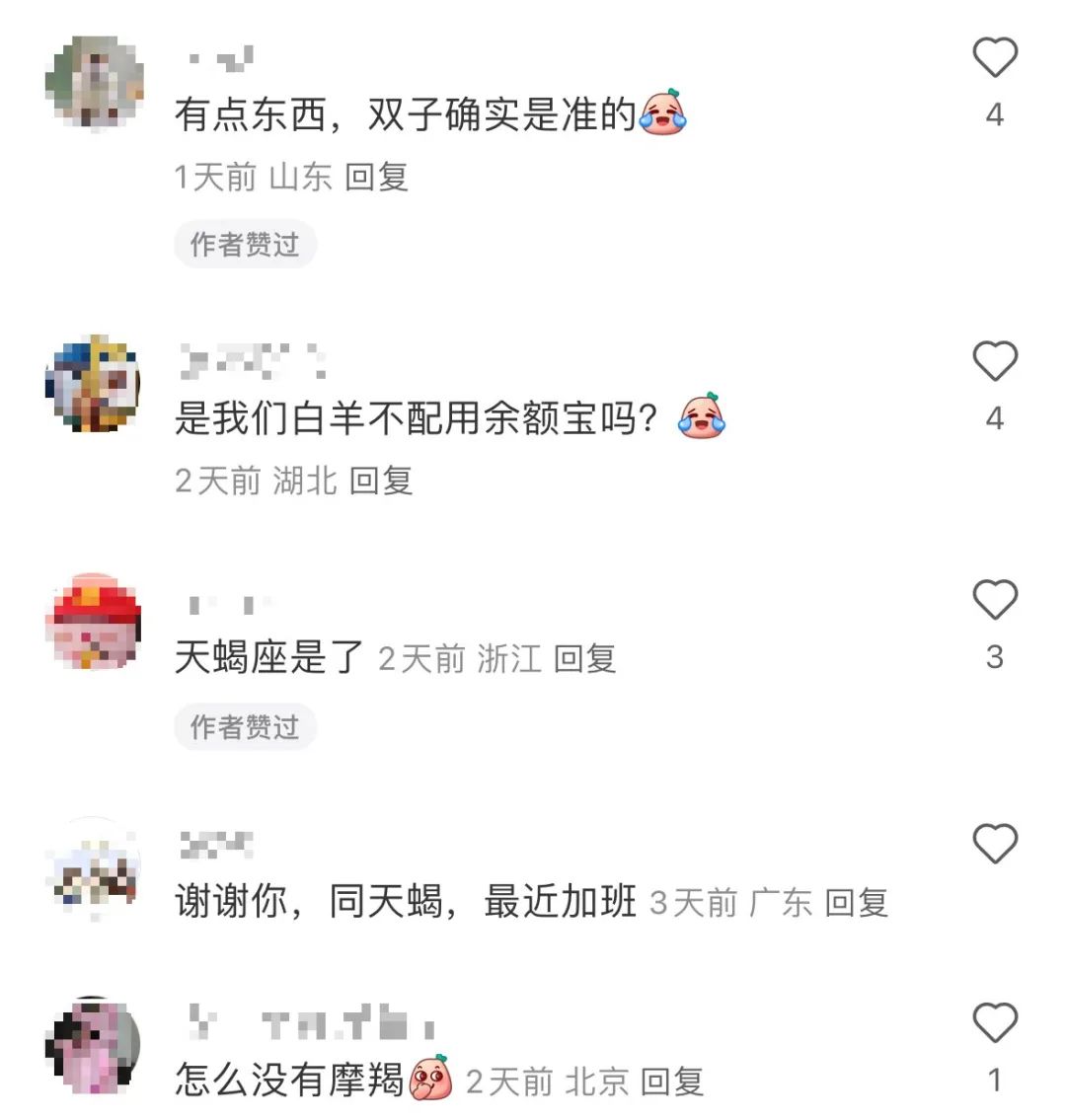Like the comment about 双子确实是准的
This screenshot has height=1120, width=1066.
[x=995, y=58]
